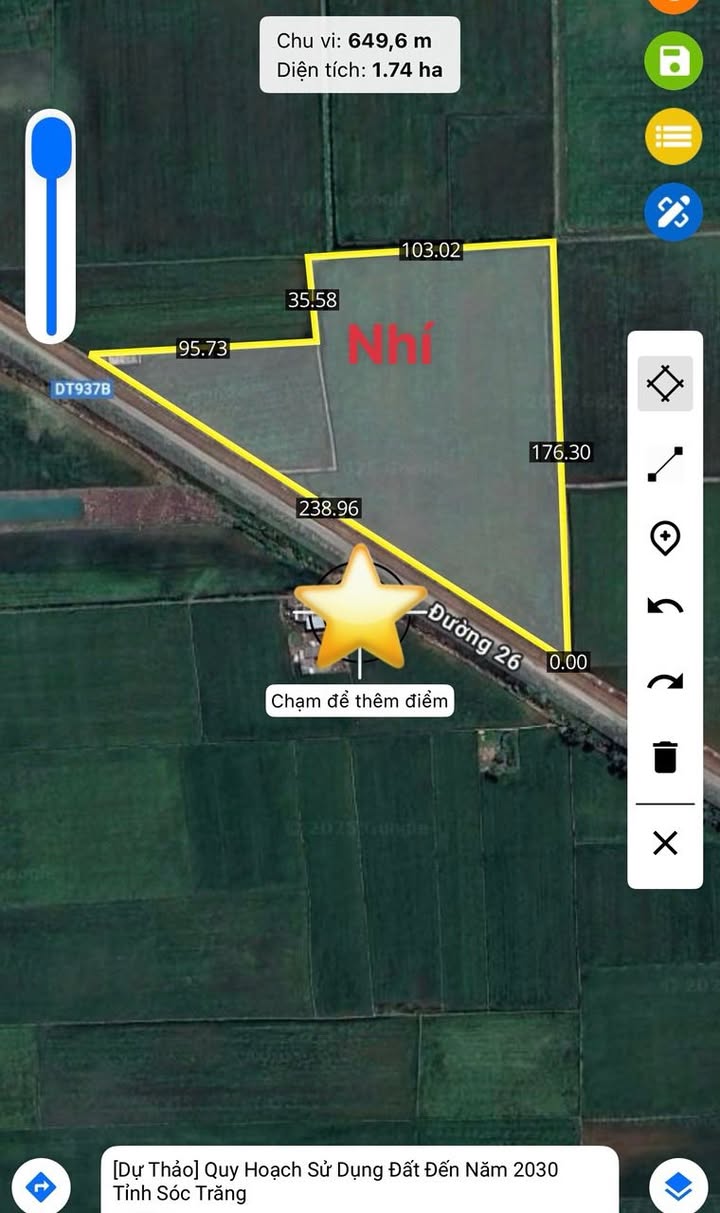Tap the green save button
This screenshot has width=720, height=1213.
[674, 61]
